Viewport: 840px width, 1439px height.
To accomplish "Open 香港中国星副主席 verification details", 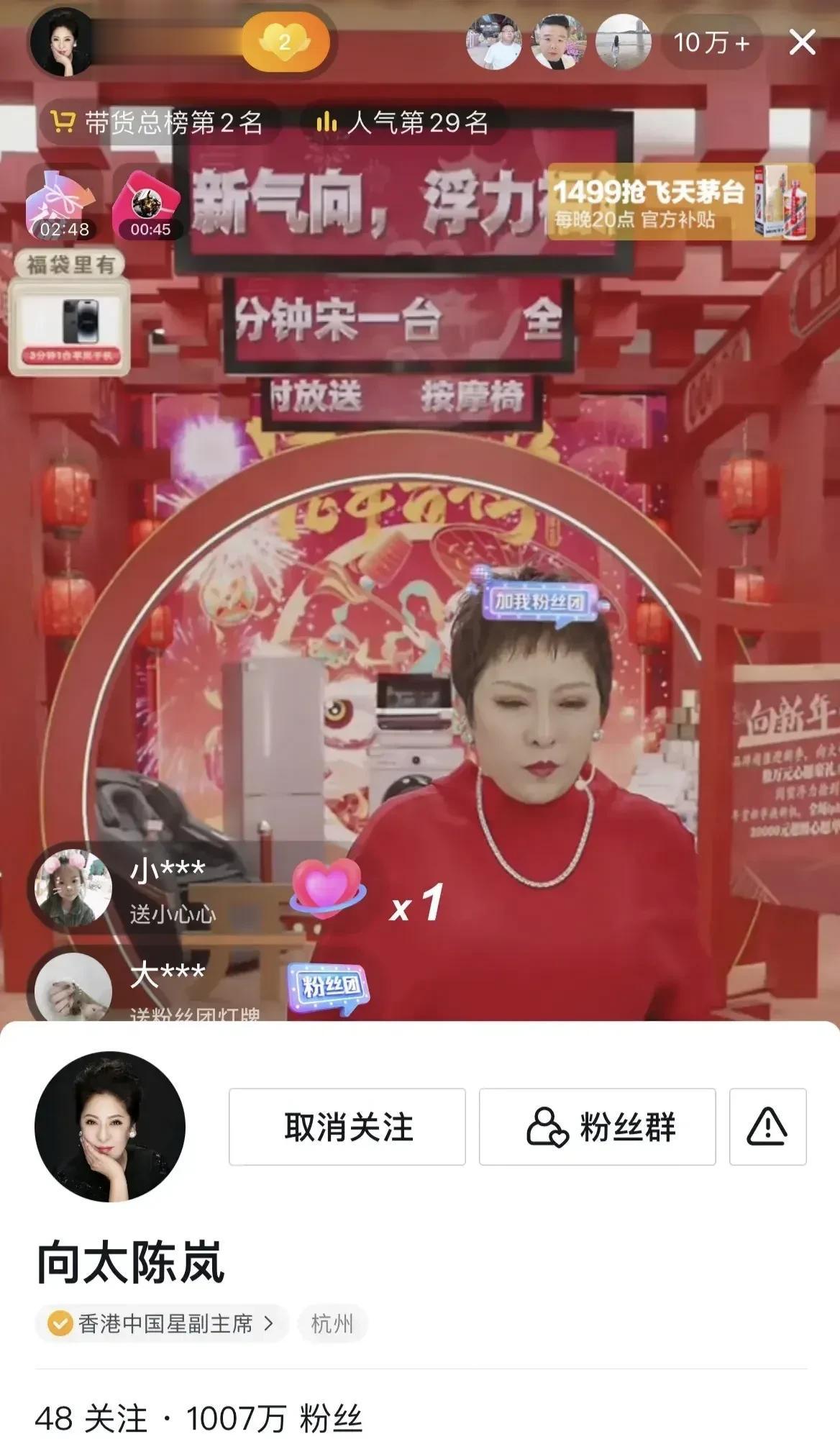I will point(163,1323).
